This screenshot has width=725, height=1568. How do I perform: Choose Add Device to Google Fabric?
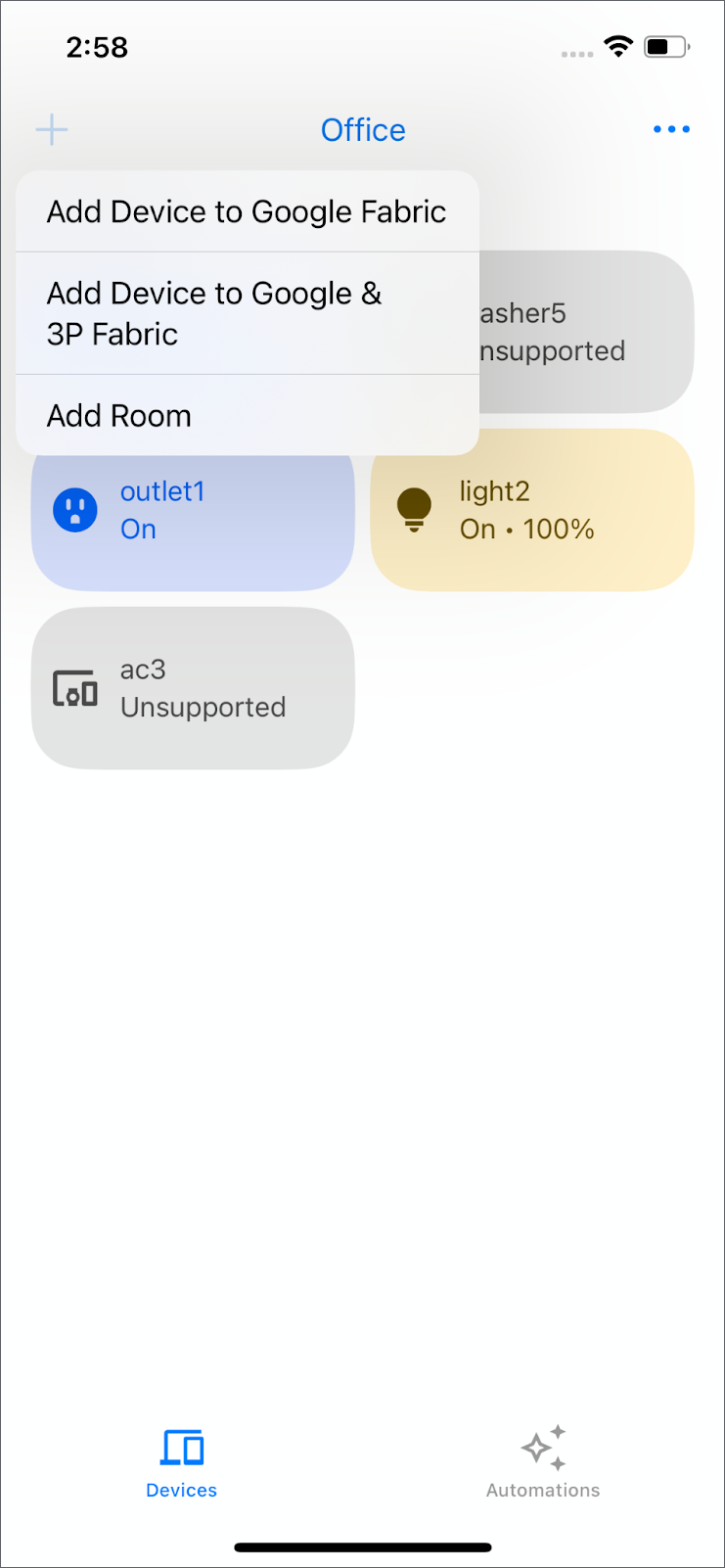[x=245, y=210]
